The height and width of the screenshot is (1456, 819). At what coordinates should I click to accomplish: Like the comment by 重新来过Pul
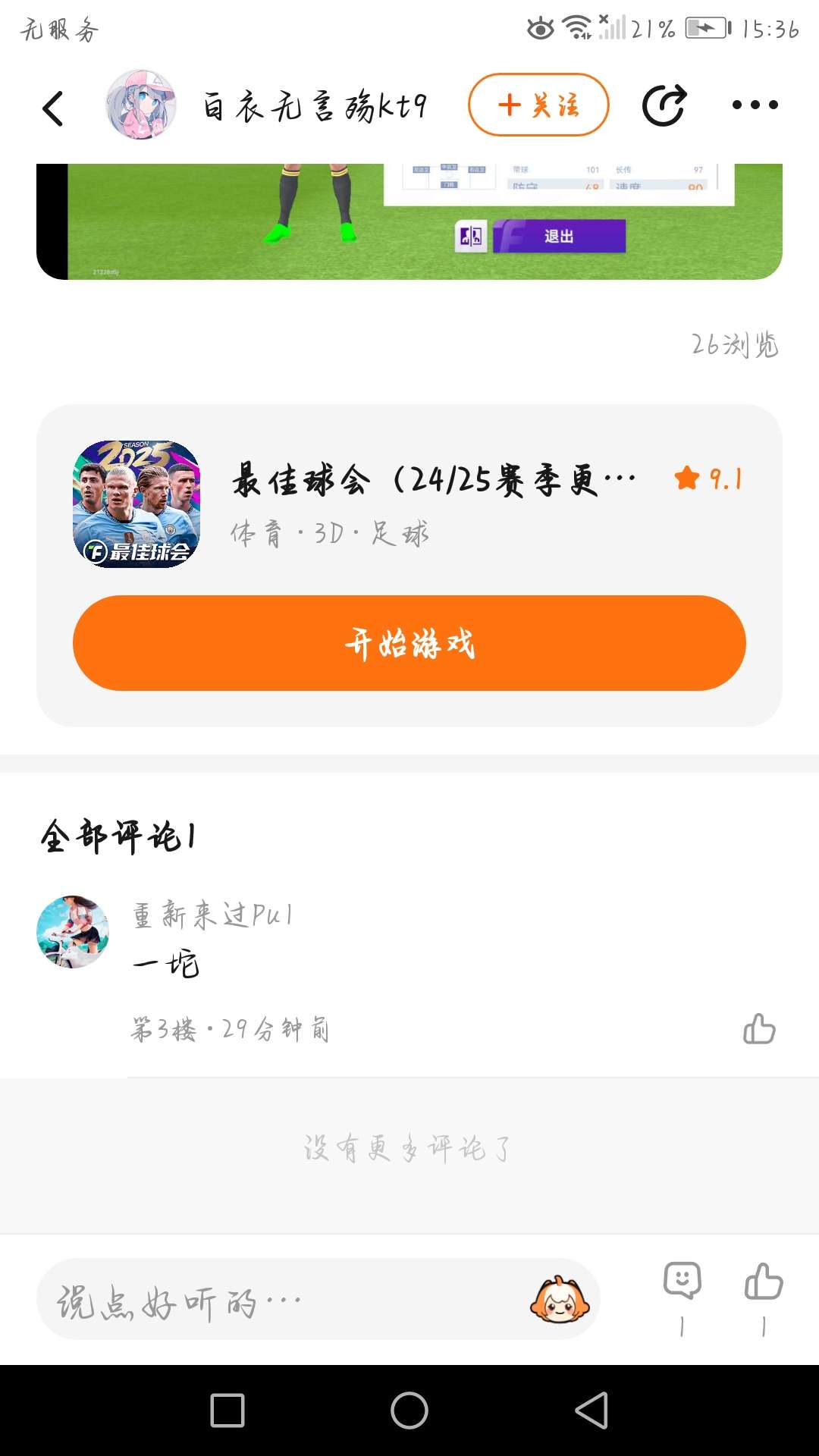[759, 1029]
